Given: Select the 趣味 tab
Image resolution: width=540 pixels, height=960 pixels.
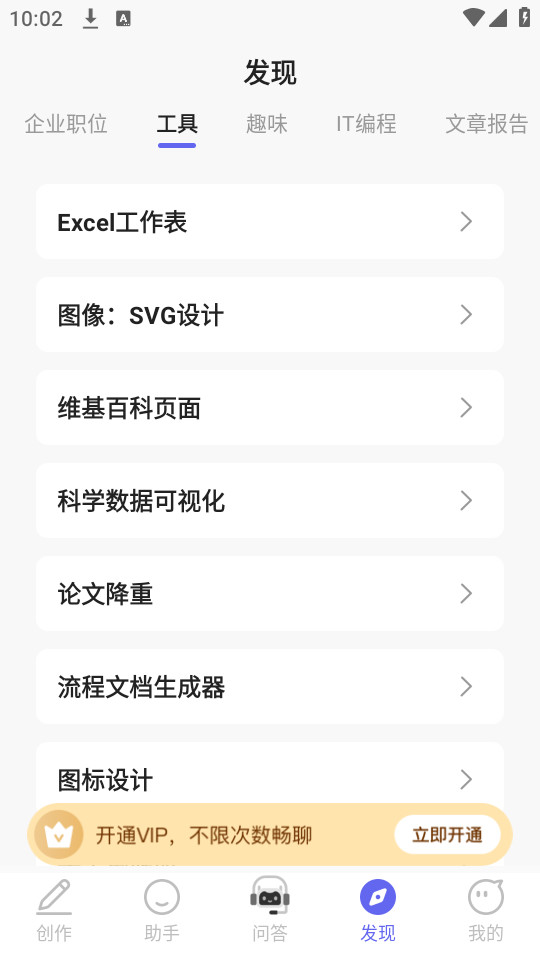Looking at the screenshot, I should [x=266, y=124].
